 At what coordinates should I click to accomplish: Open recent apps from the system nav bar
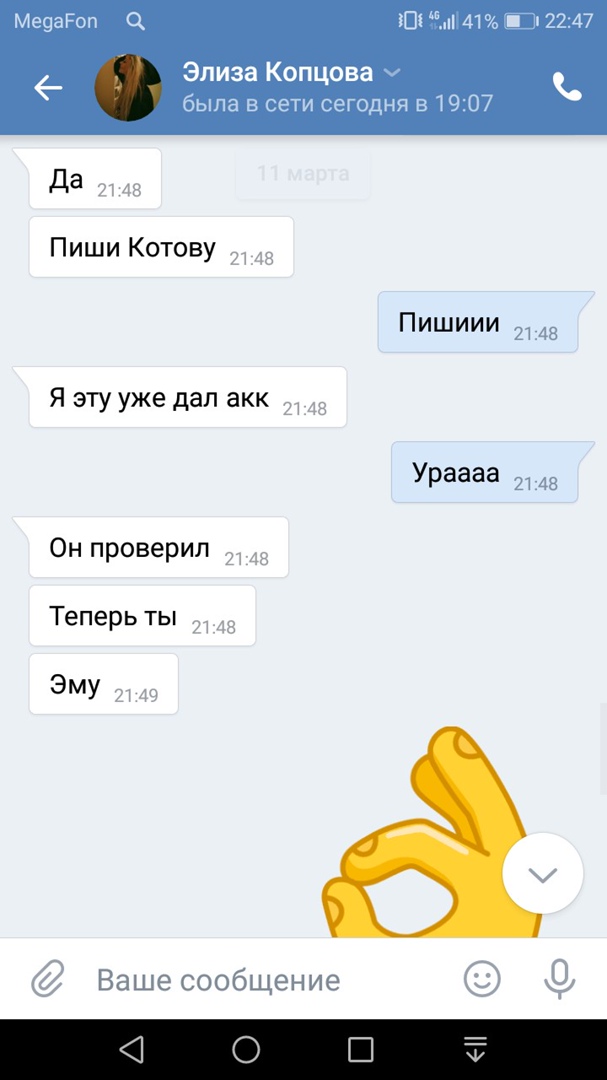click(x=360, y=1049)
